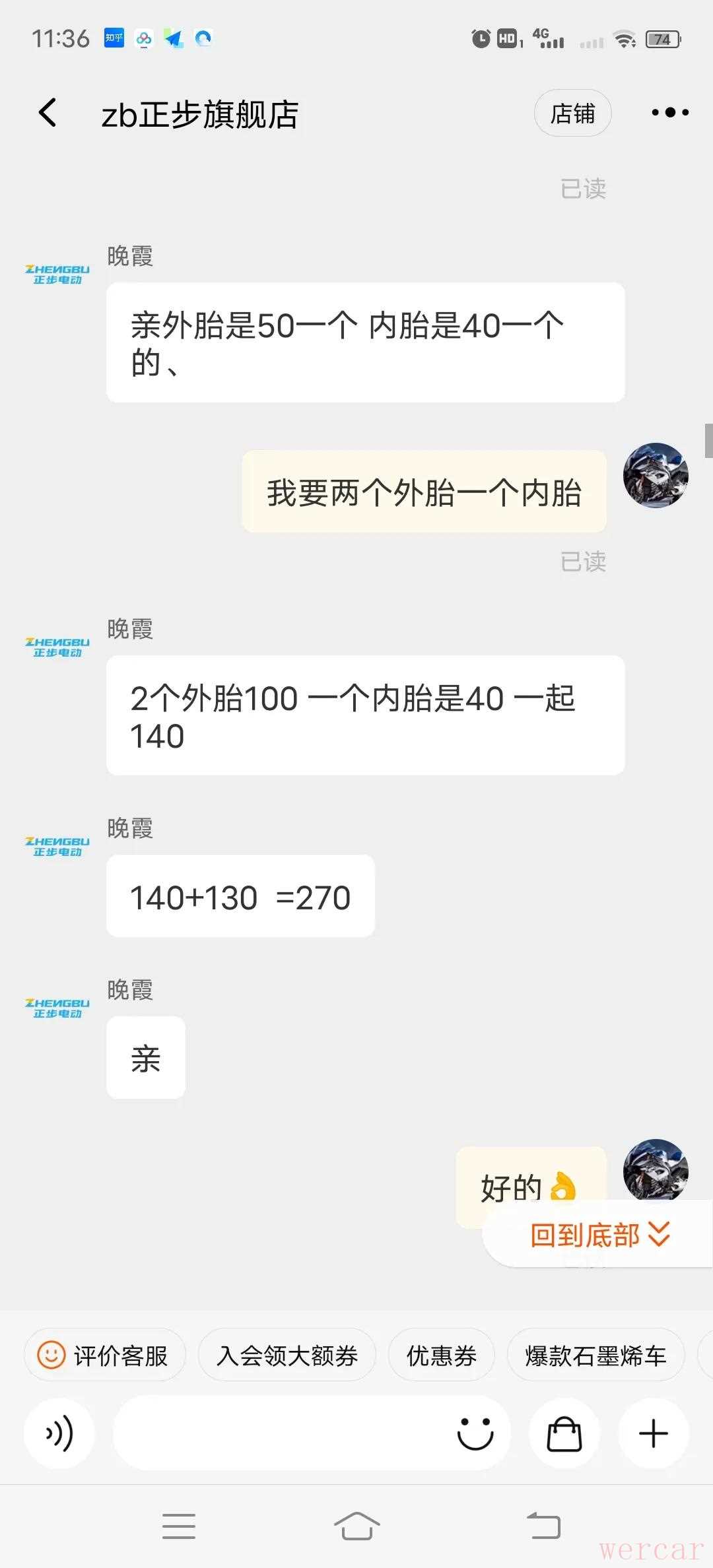713x1568 pixels.
Task: Open the 优惠券 coupons chip
Action: click(441, 1356)
